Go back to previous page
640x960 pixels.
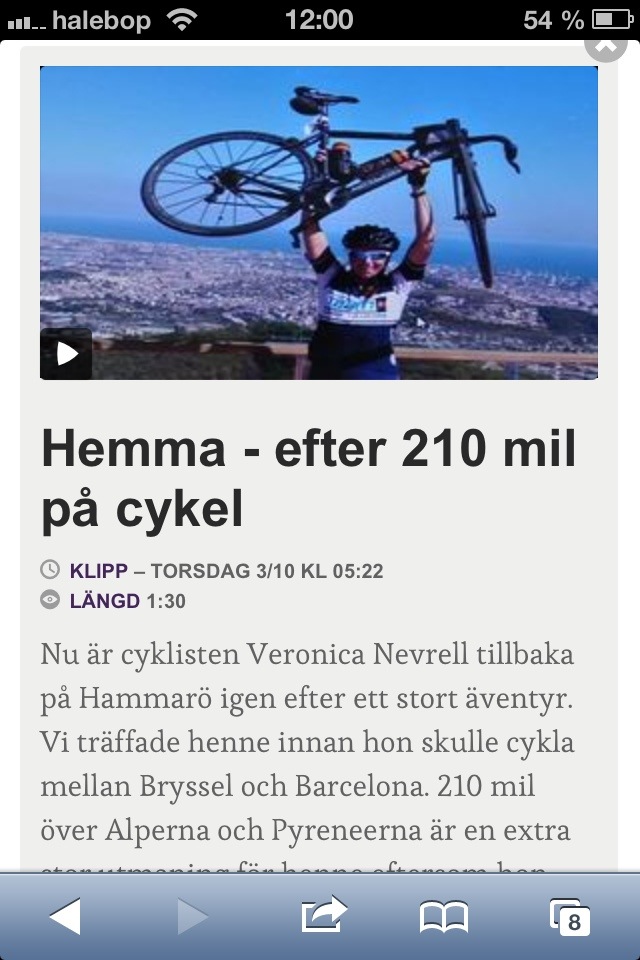click(65, 915)
